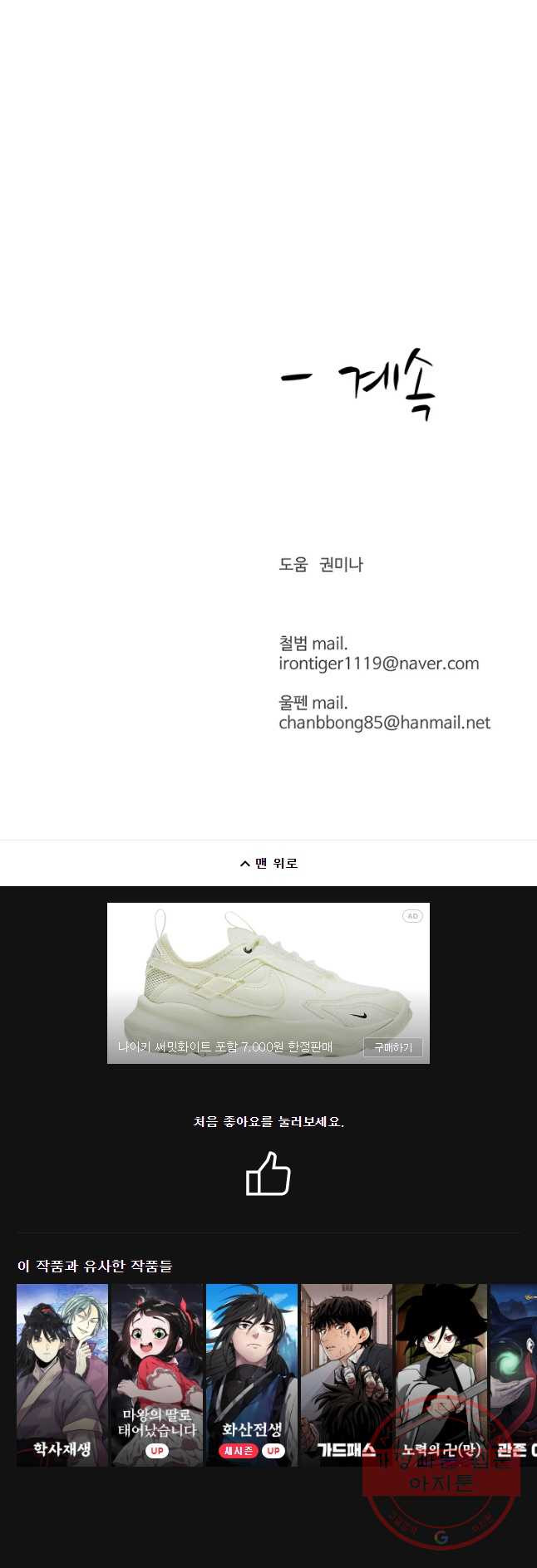Open the 가드패스 webtoon

click(x=347, y=1374)
